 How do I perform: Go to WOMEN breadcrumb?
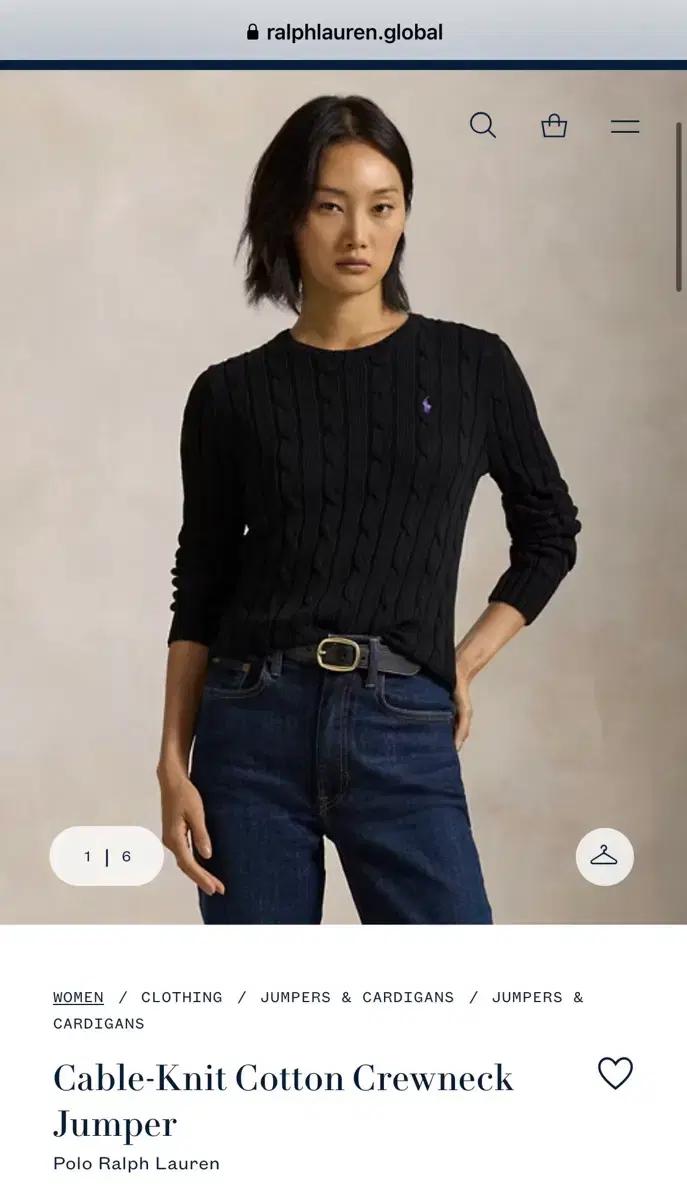click(x=78, y=997)
